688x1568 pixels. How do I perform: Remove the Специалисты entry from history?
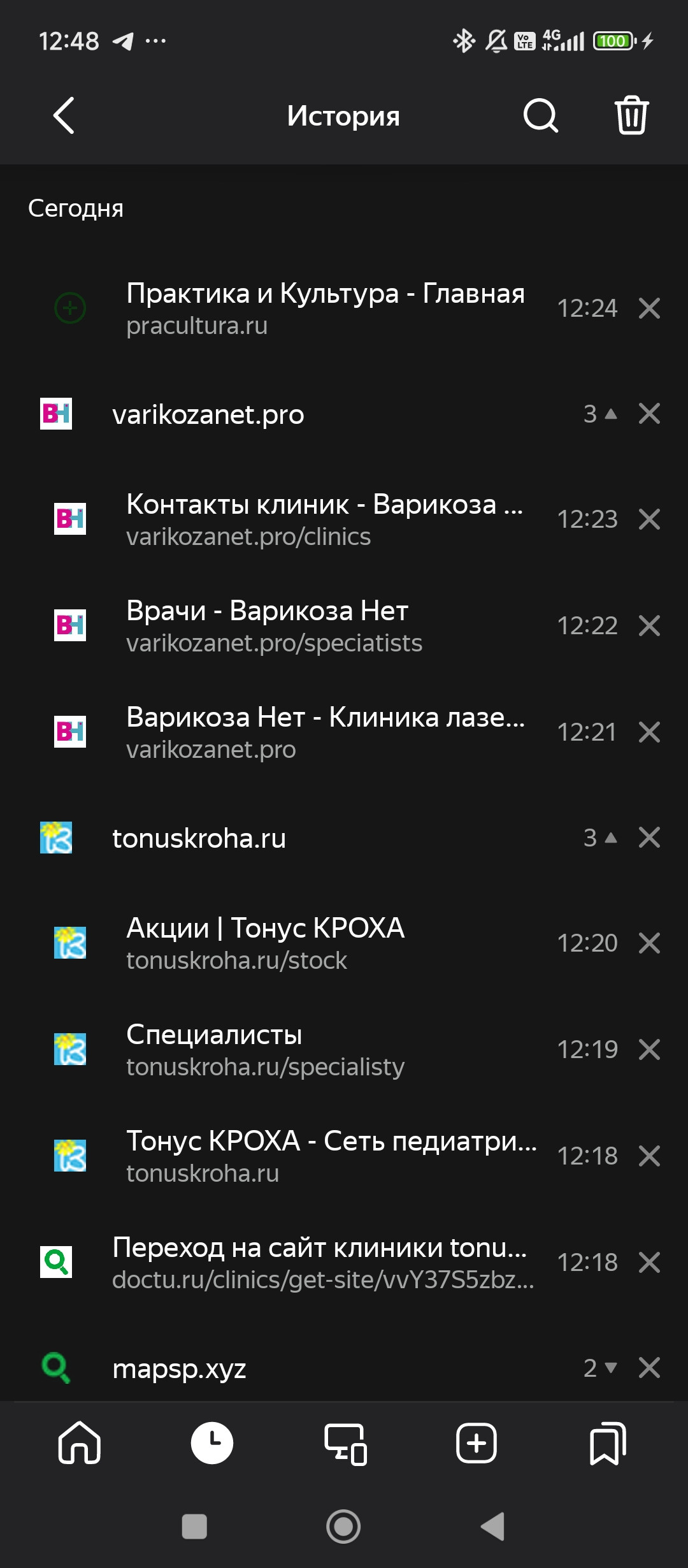click(x=649, y=1050)
